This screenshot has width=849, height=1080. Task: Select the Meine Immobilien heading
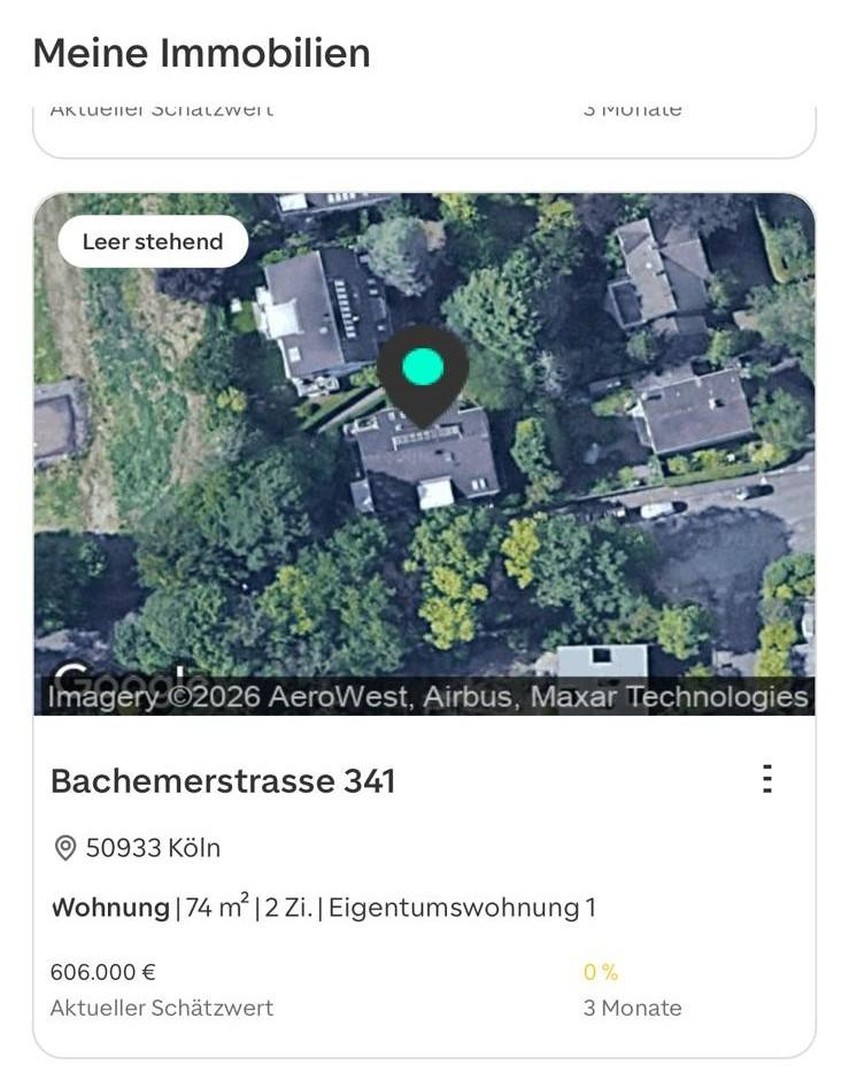pyautogui.click(x=202, y=54)
